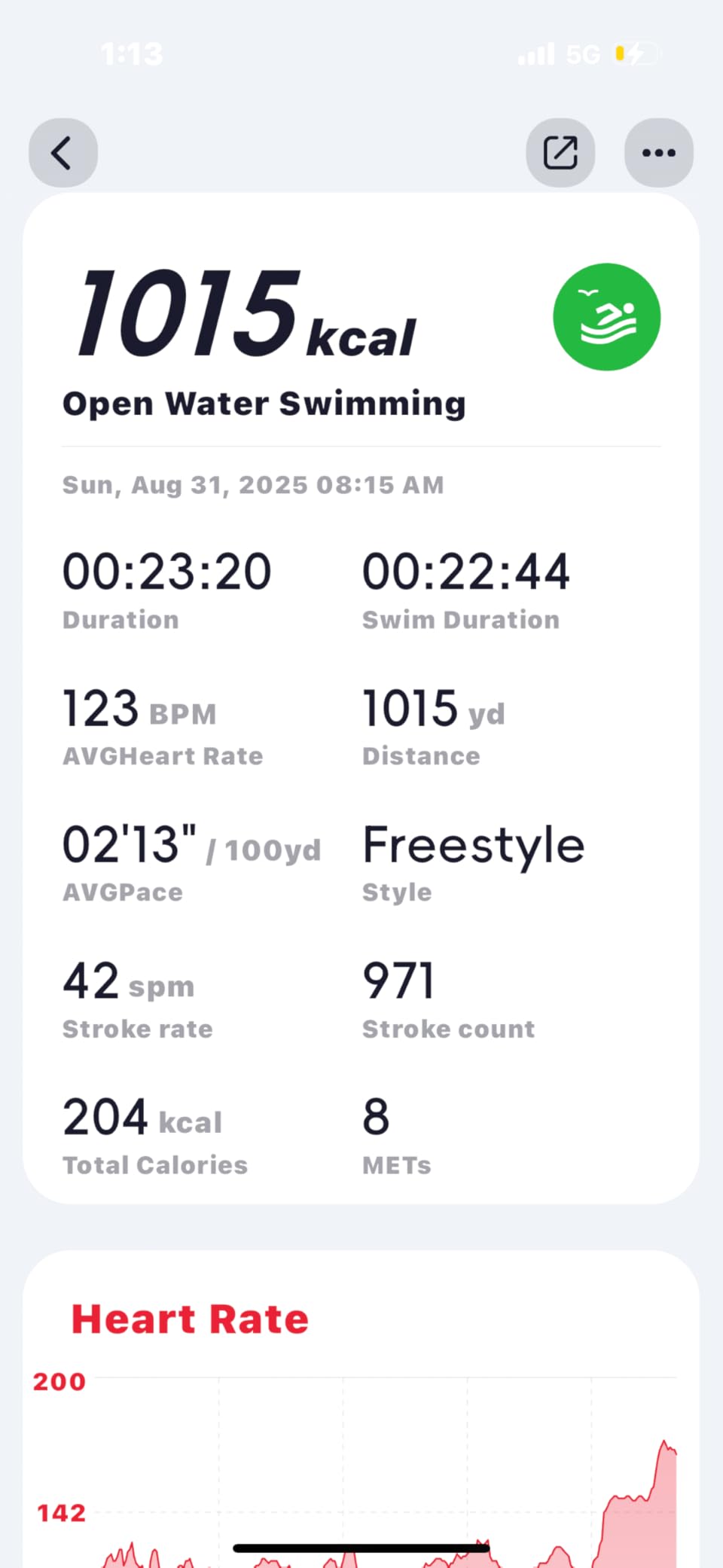The height and width of the screenshot is (1568, 723).
Task: Share this swimming workout
Action: [560, 153]
